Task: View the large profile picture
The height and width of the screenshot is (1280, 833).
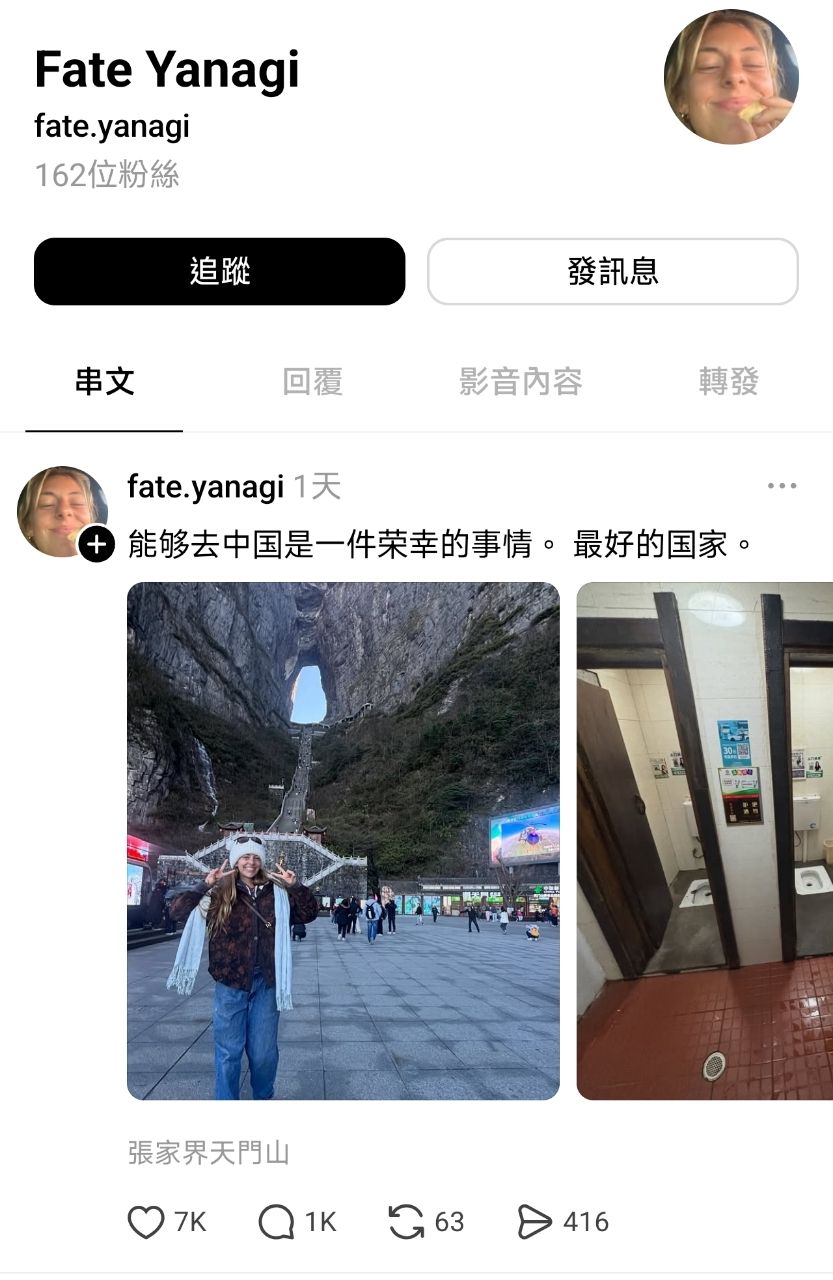Action: click(x=731, y=77)
